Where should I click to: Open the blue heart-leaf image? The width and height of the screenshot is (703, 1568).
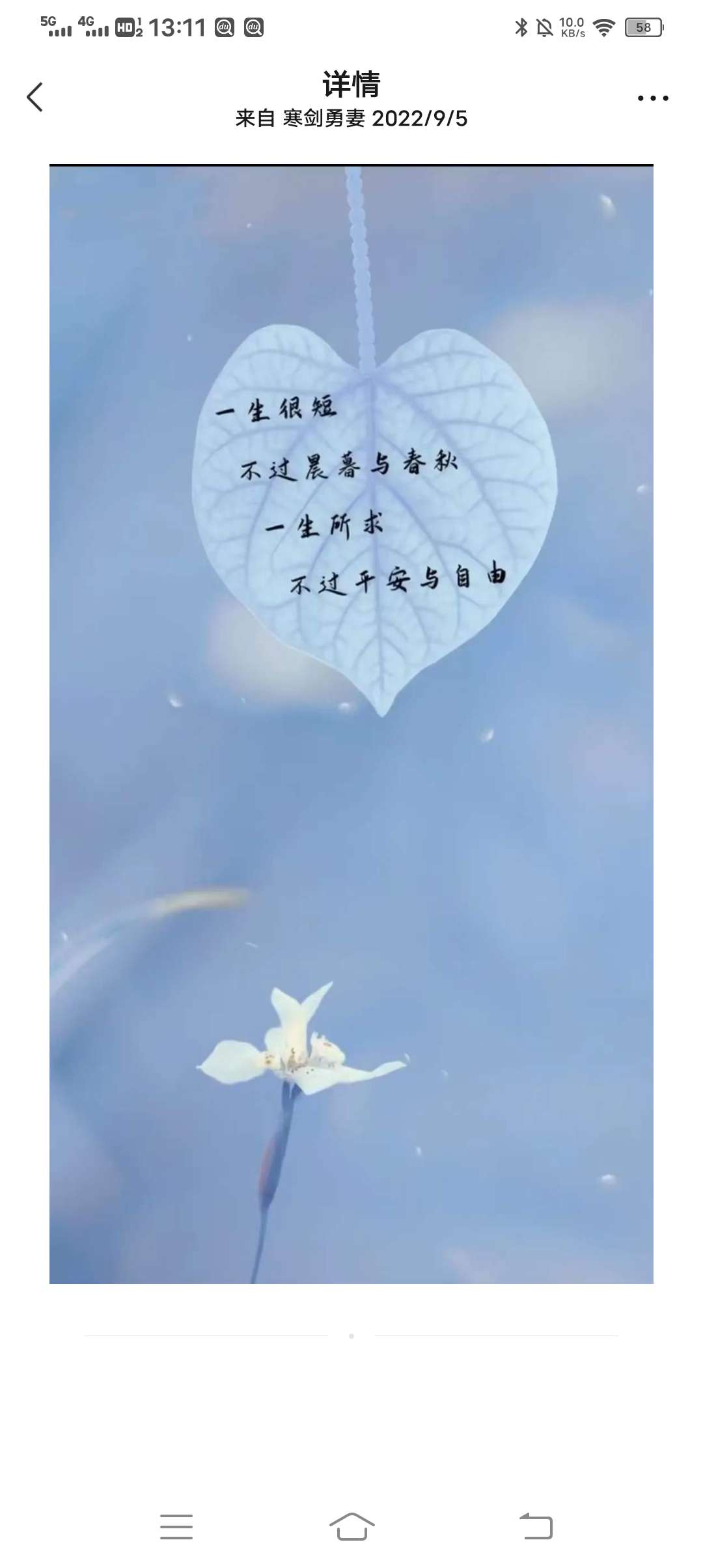[351, 724]
